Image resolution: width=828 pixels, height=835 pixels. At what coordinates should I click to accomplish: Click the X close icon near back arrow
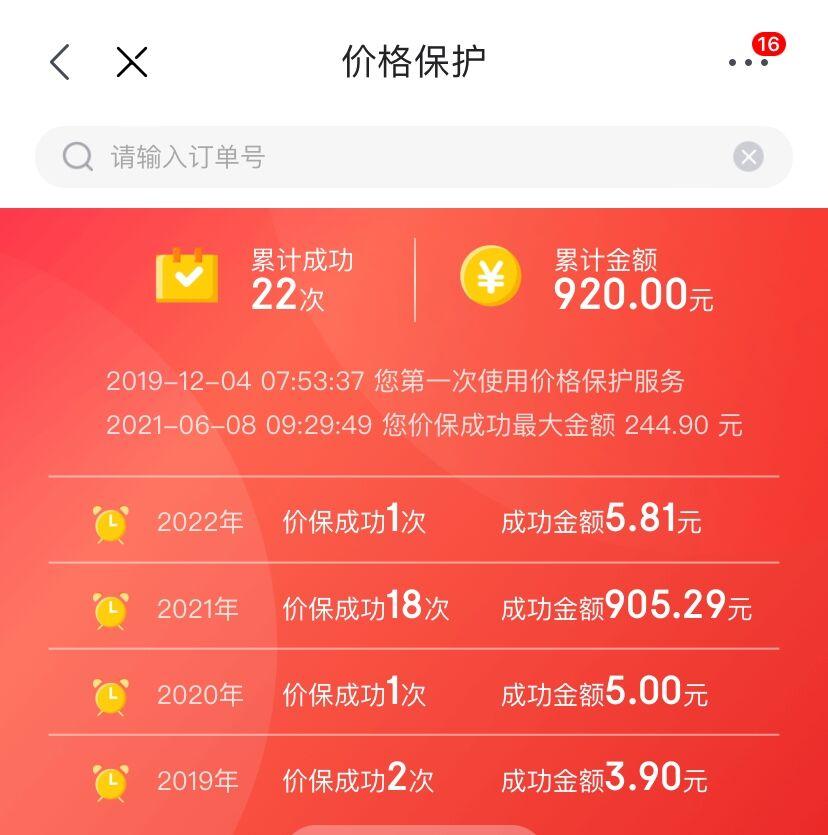131,61
